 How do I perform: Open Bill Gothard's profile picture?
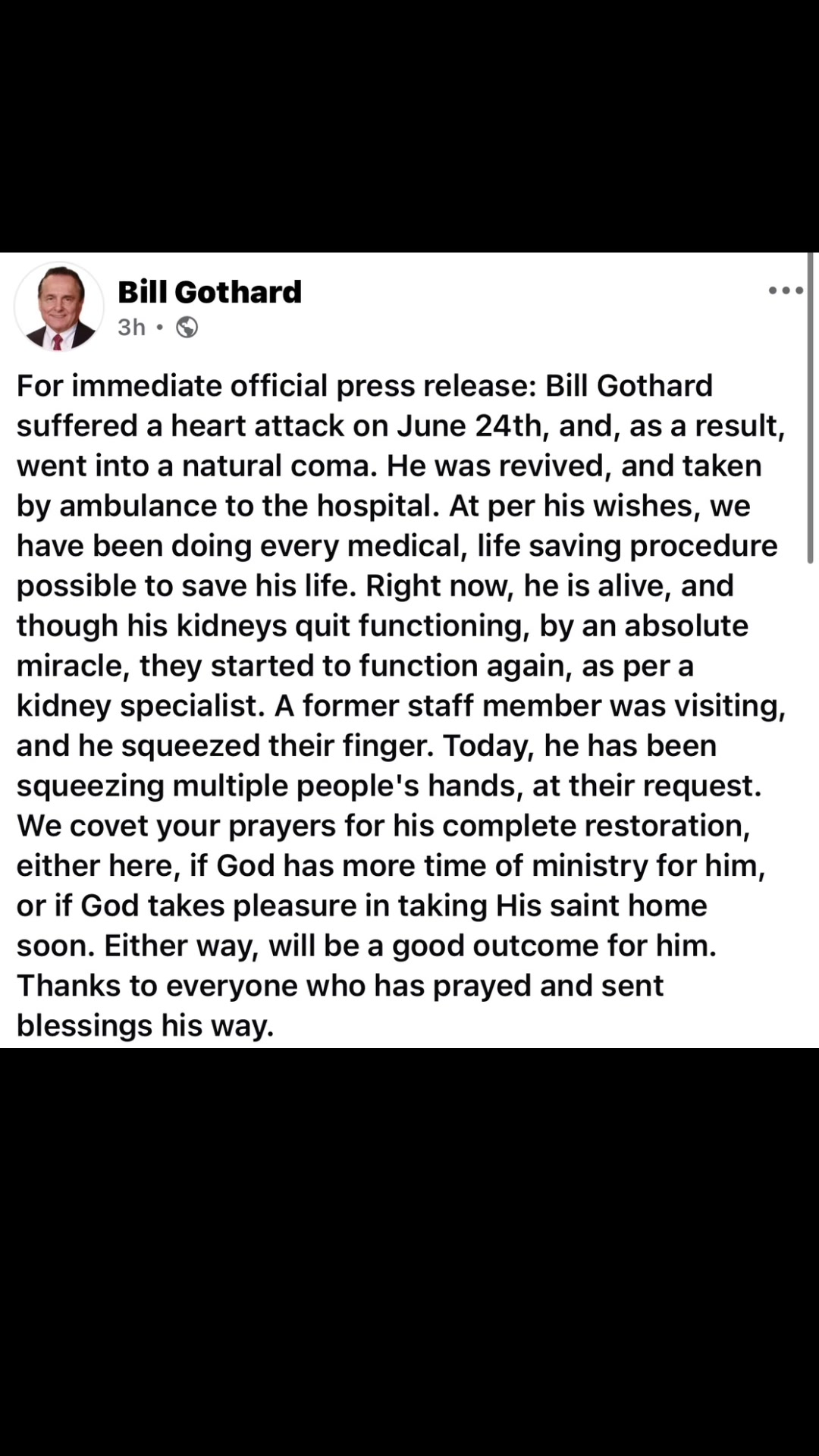pos(59,306)
